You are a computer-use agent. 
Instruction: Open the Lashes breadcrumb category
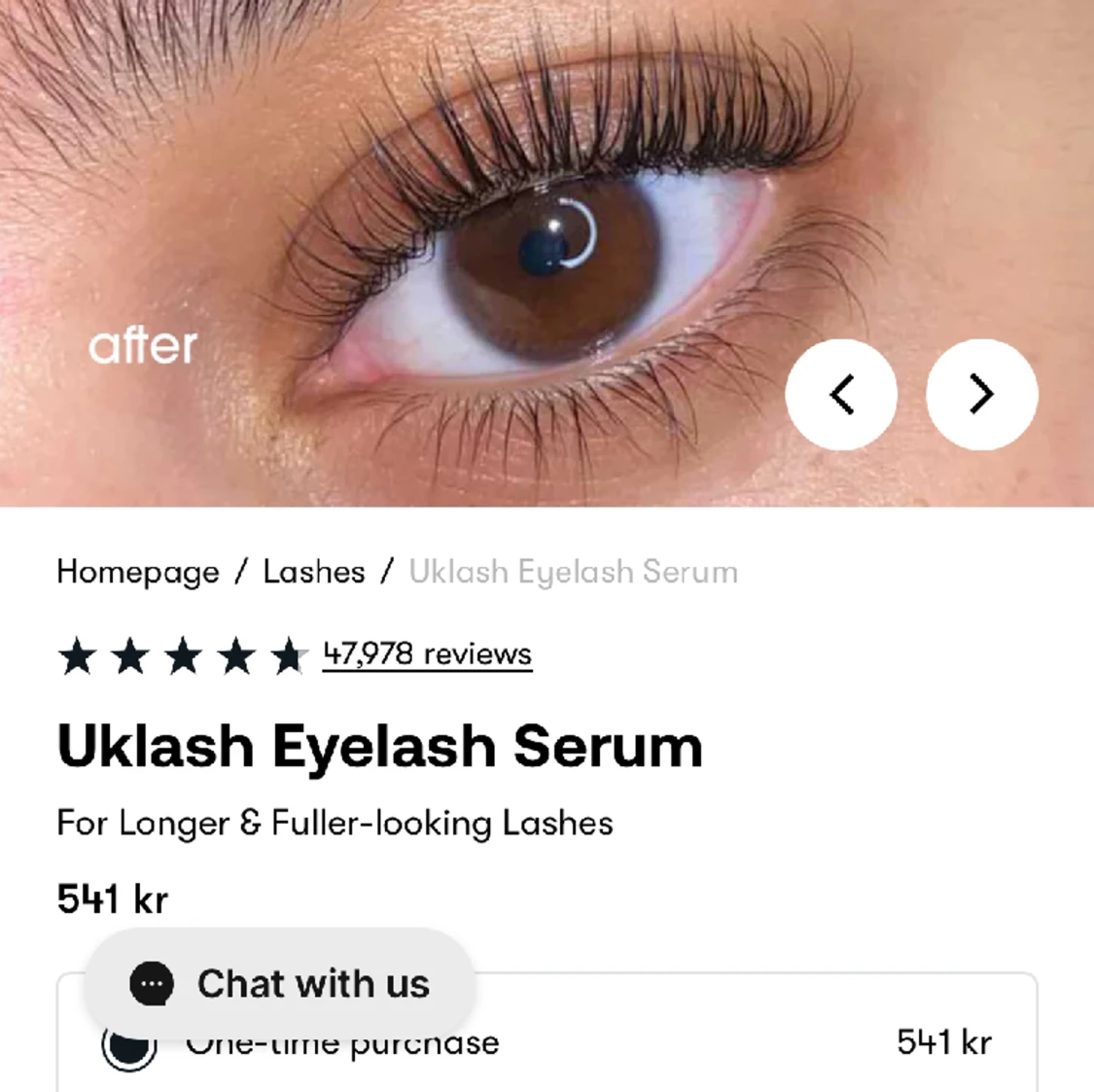point(314,572)
